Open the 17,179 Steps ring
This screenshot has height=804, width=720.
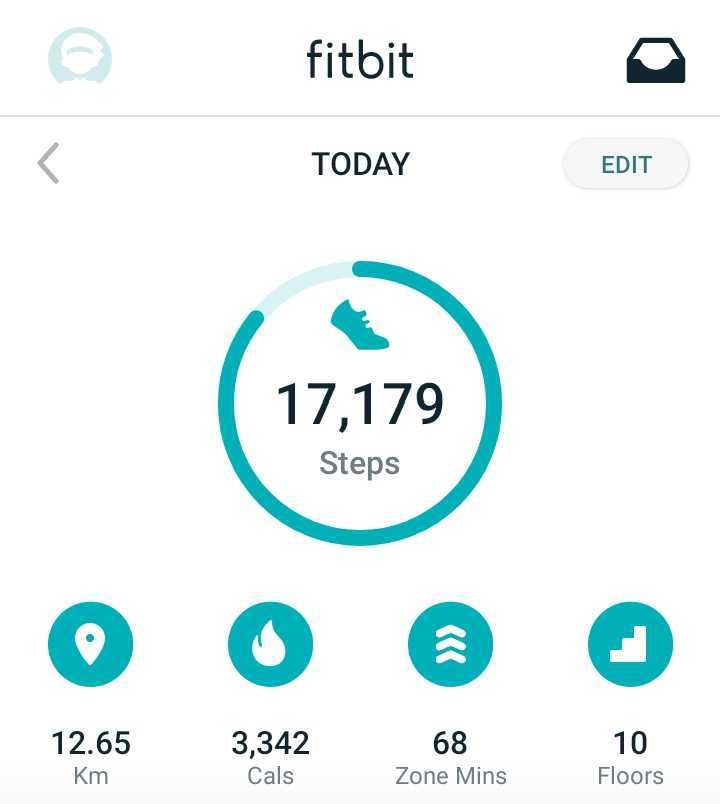[x=360, y=404]
